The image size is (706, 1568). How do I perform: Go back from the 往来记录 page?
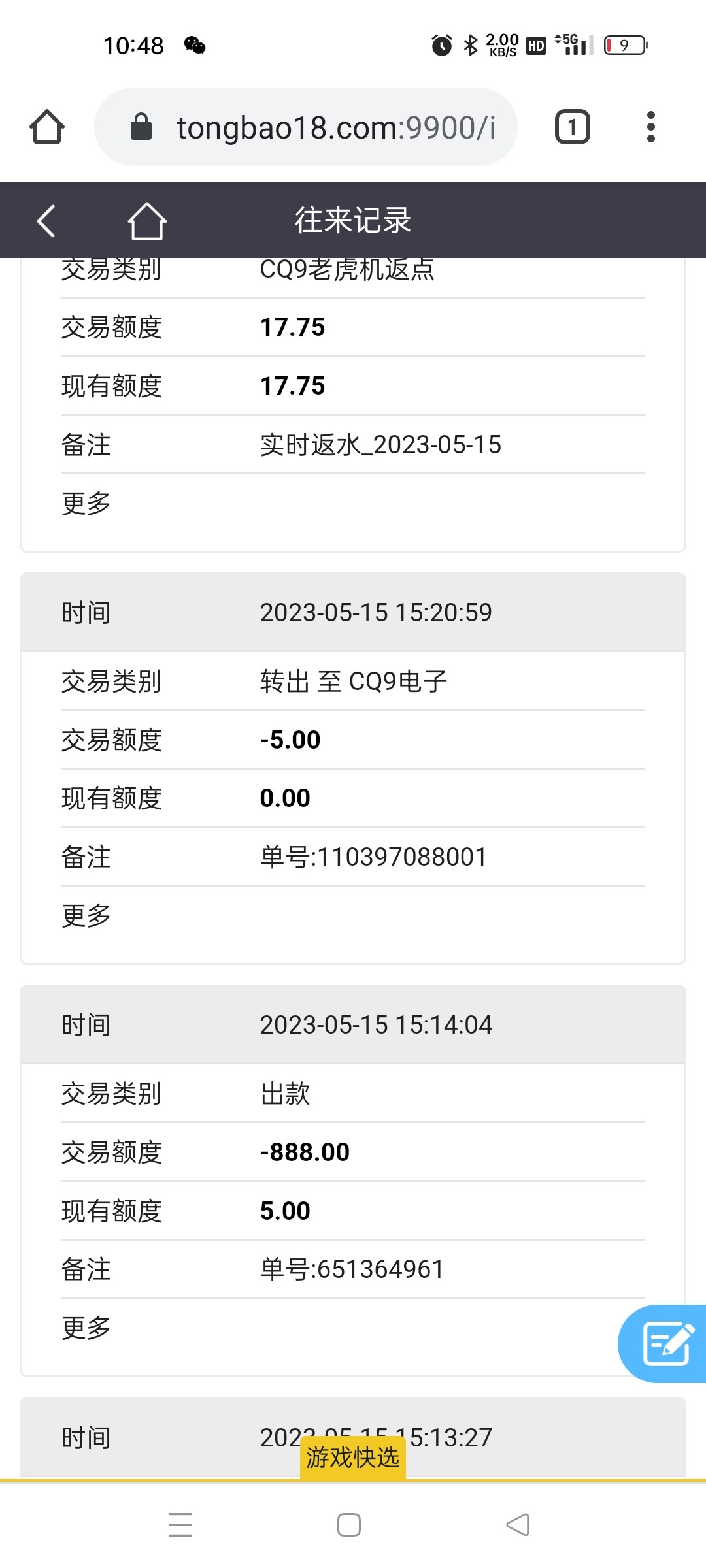pos(46,221)
